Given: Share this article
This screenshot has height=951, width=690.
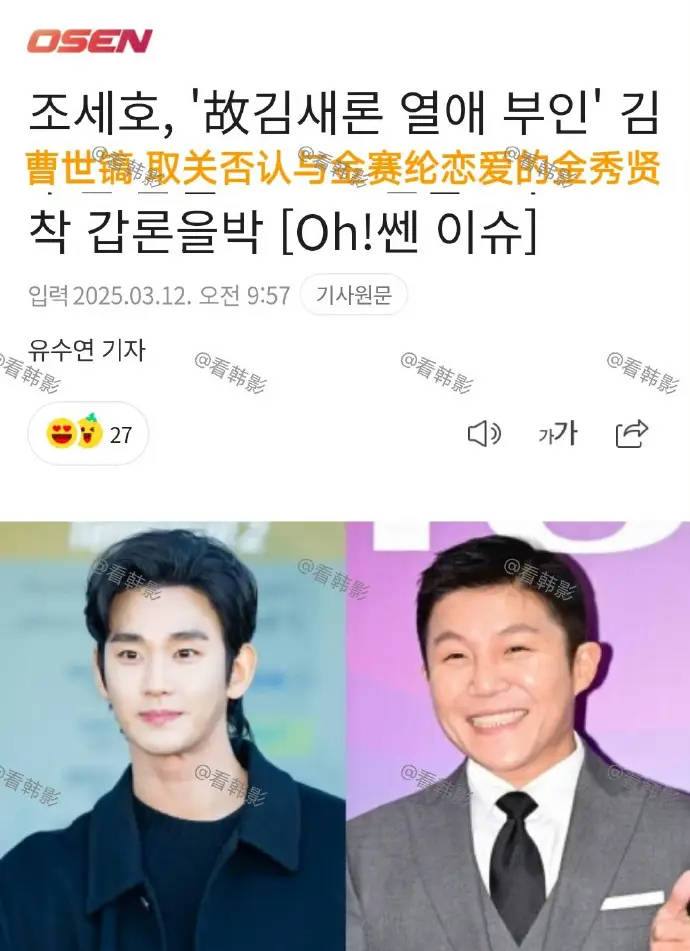Looking at the screenshot, I should 632,433.
